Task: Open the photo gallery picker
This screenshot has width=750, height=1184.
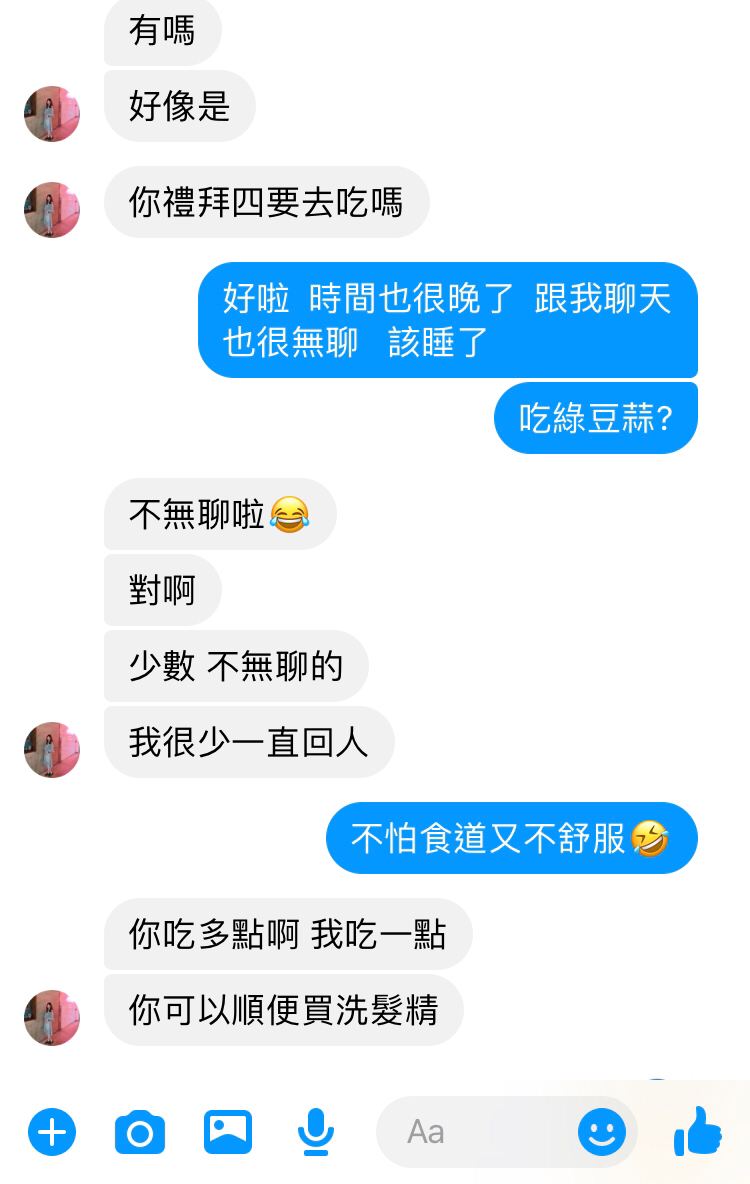Action: click(x=228, y=1133)
